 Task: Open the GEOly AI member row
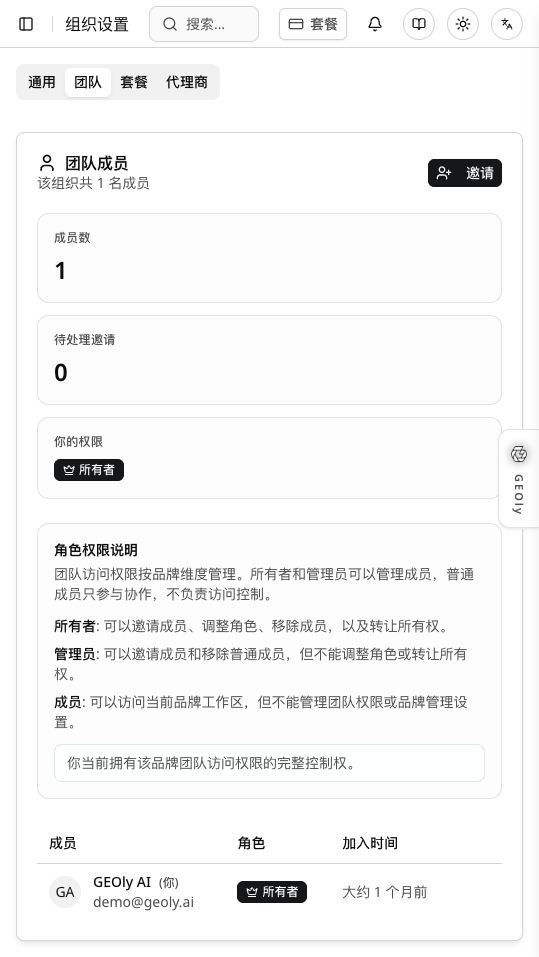click(x=269, y=892)
